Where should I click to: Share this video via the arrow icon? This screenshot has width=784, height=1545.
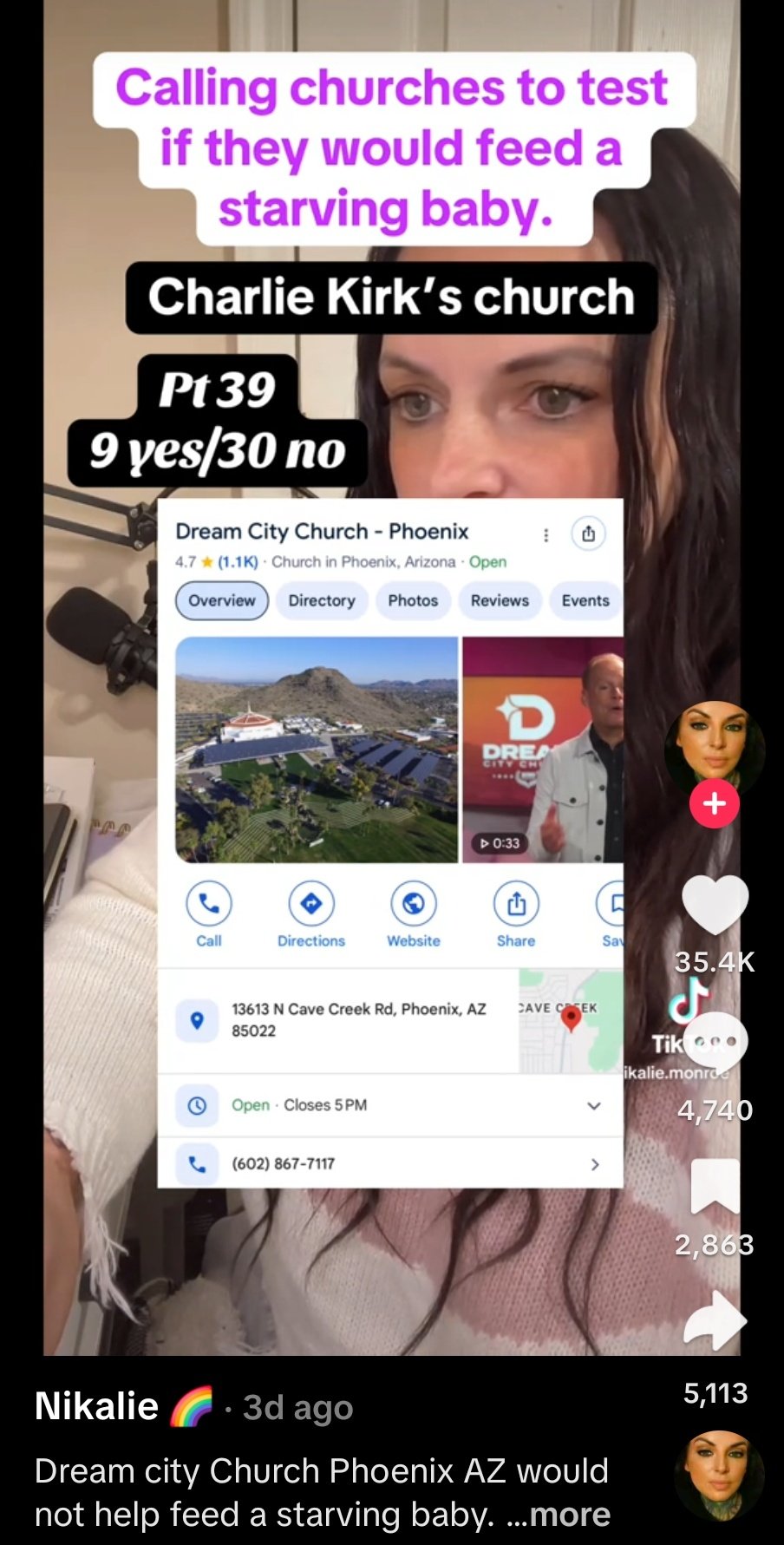tap(715, 1320)
